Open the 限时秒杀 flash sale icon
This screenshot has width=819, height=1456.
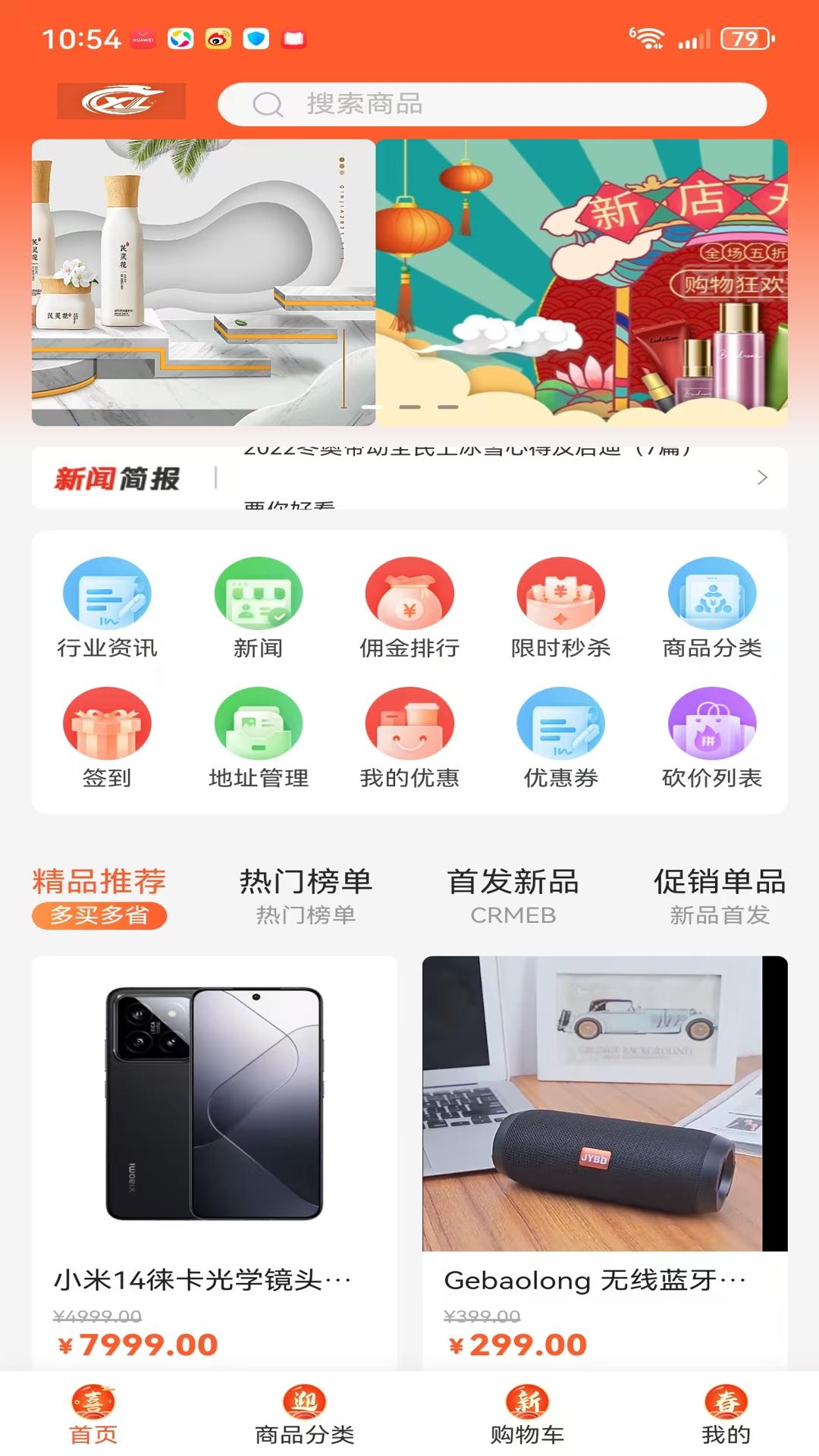point(563,607)
